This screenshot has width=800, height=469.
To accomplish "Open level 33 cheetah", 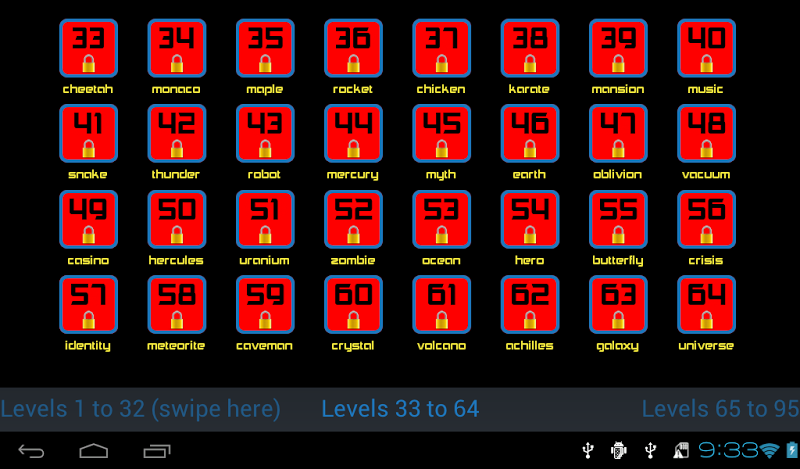I will tap(88, 48).
